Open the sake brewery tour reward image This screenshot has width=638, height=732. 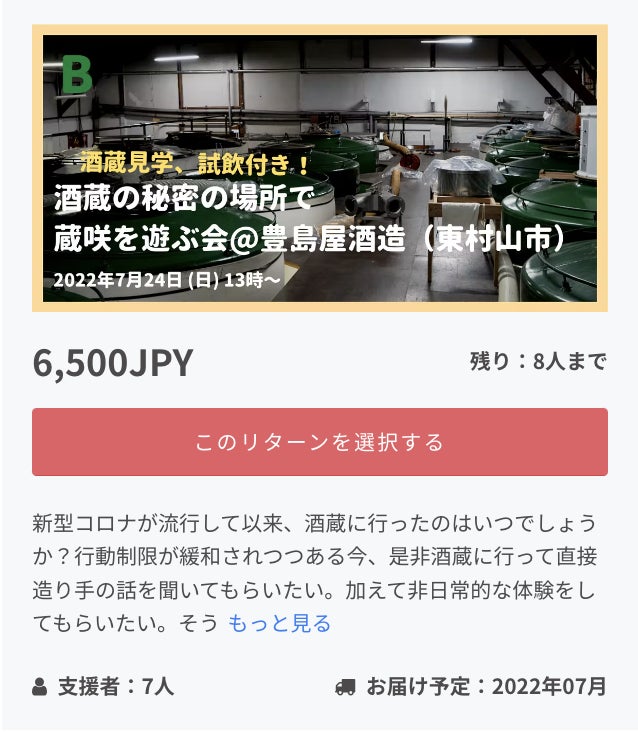point(319,168)
